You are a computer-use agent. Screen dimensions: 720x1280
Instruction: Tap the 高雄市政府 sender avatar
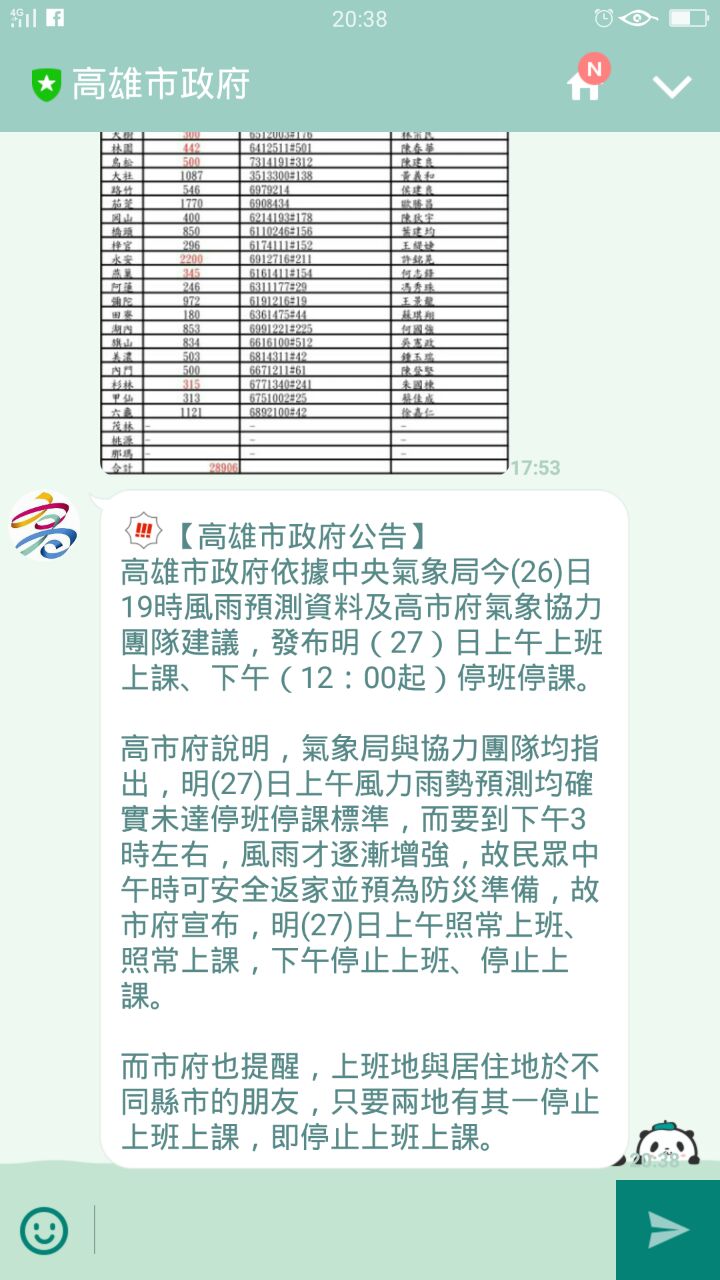45,526
